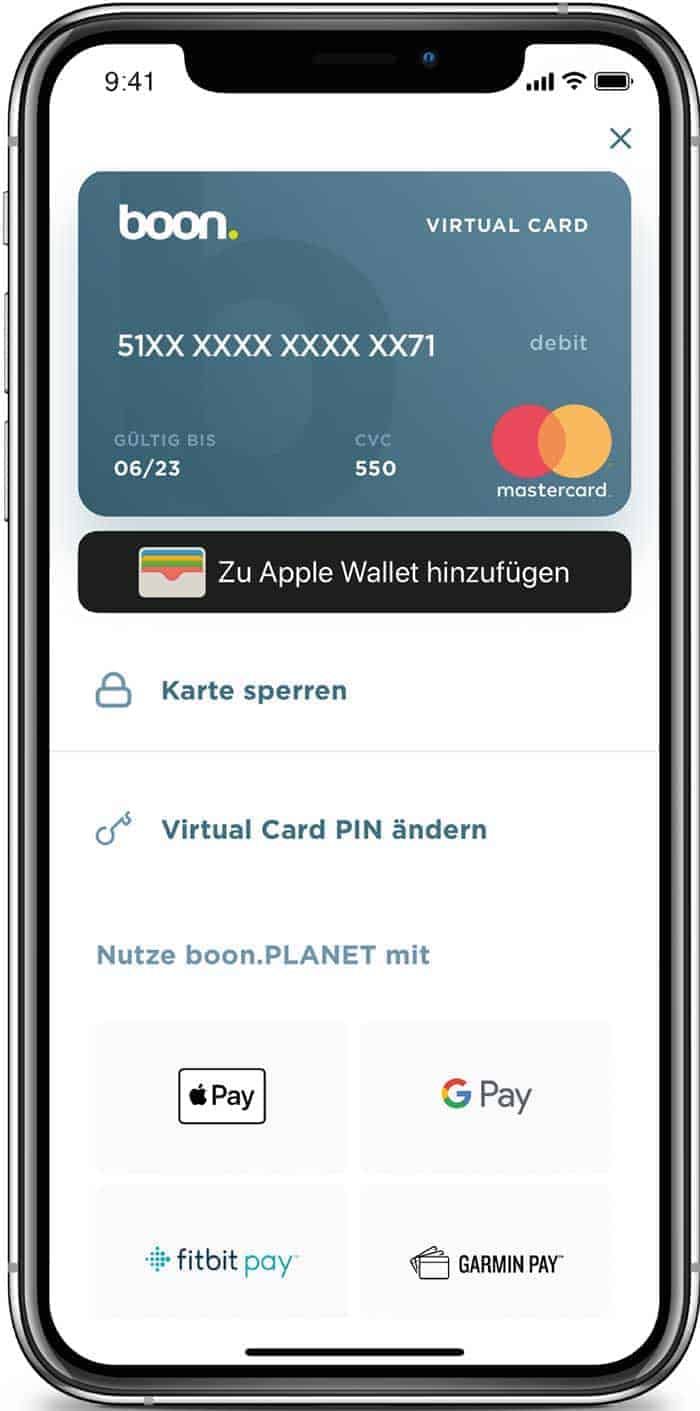Image resolution: width=700 pixels, height=1411 pixels.
Task: Select Virtual Card PIN ändern
Action: pos(354,830)
